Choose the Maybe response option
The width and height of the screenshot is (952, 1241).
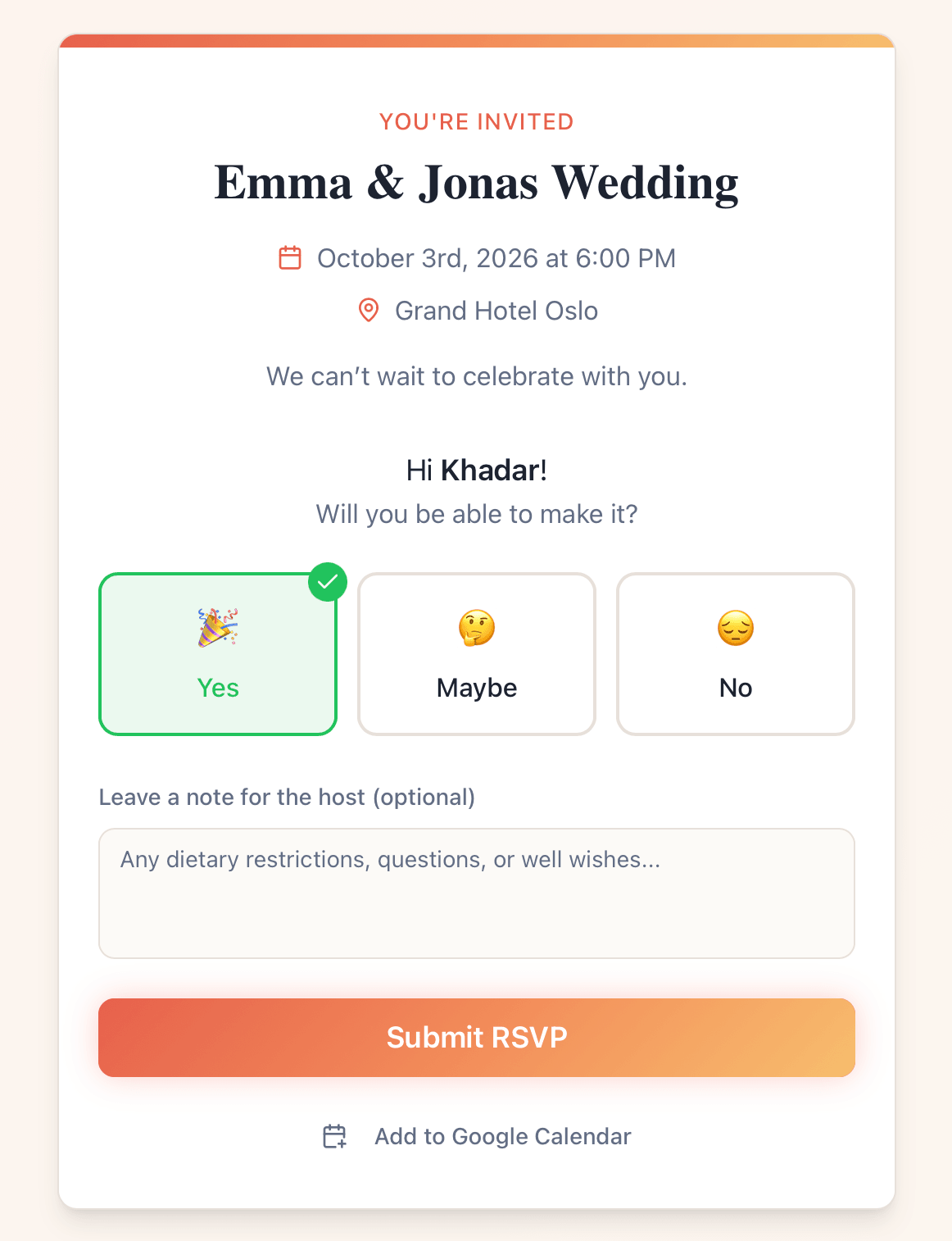pos(476,653)
